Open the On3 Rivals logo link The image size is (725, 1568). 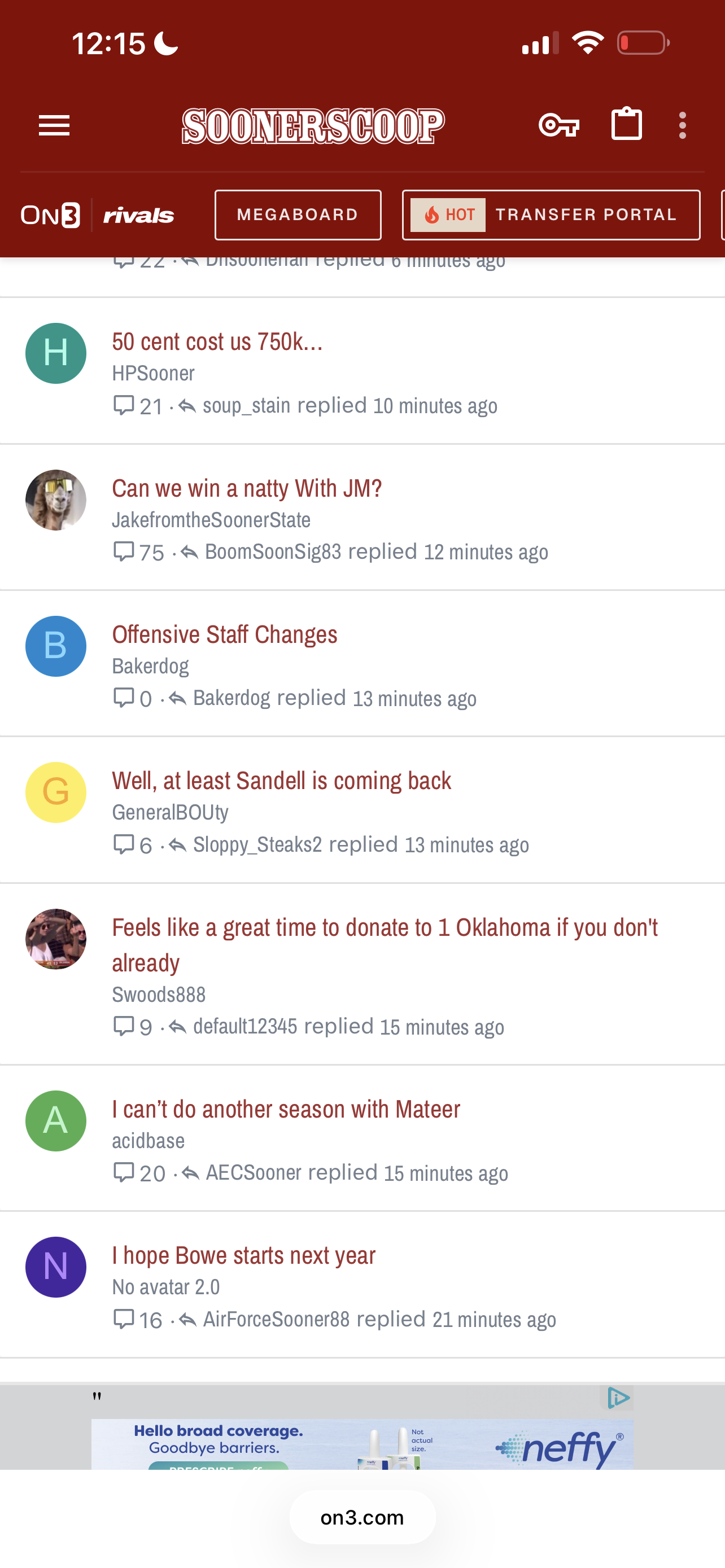point(97,215)
